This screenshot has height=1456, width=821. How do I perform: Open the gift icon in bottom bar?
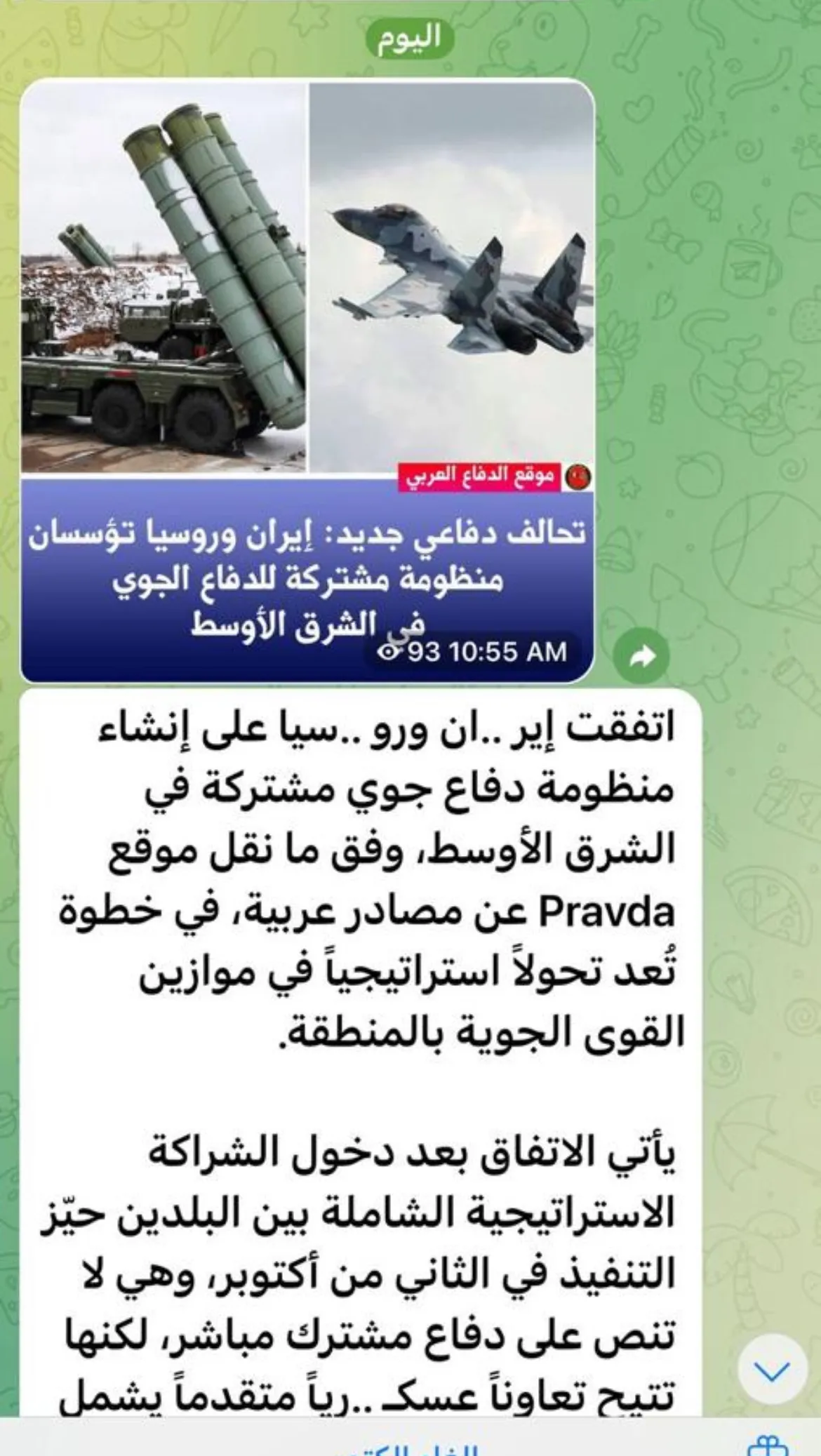point(768,1445)
